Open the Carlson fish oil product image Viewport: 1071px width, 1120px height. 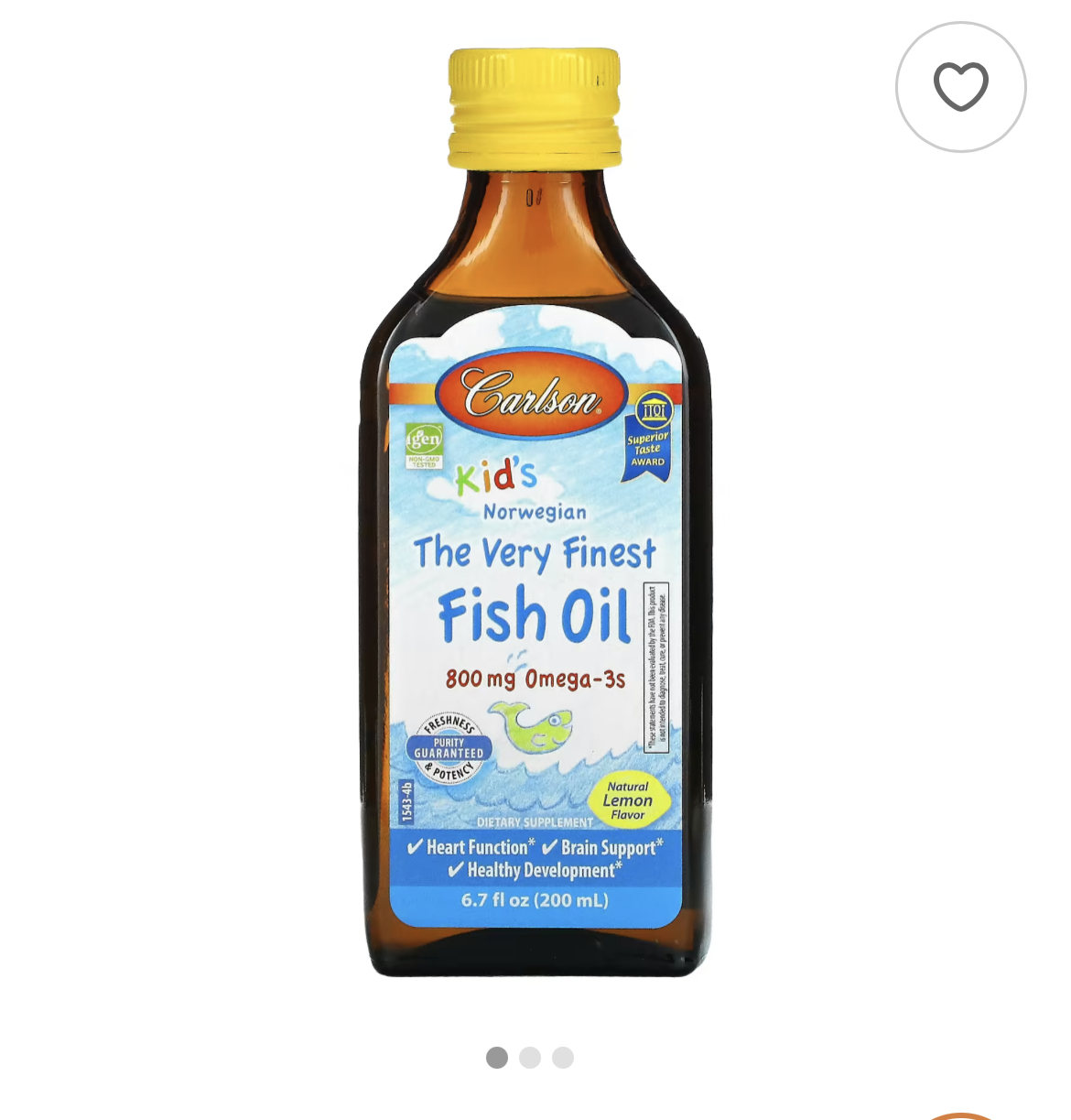click(535, 549)
